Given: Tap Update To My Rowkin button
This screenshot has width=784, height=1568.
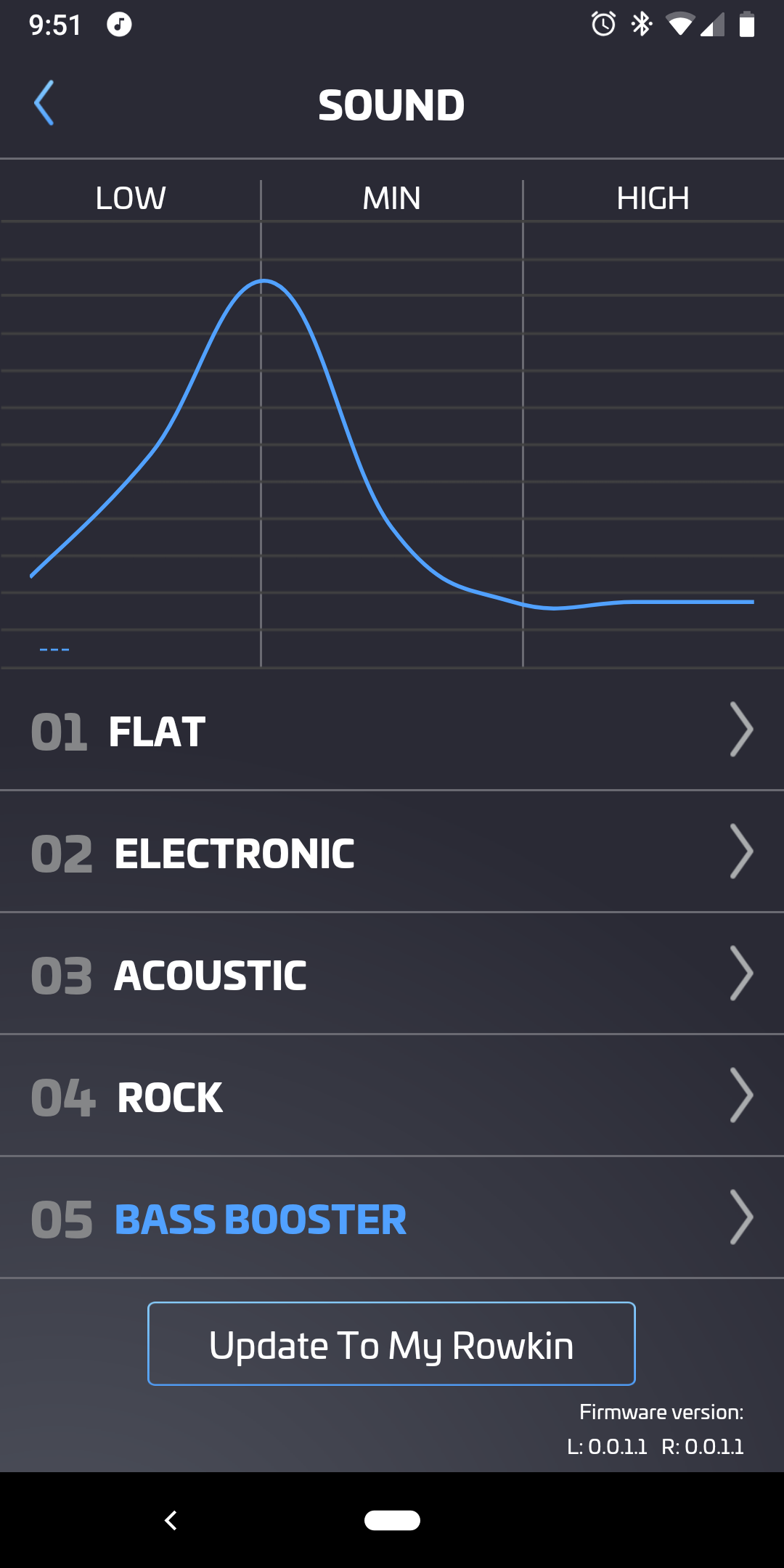Looking at the screenshot, I should tap(391, 1344).
